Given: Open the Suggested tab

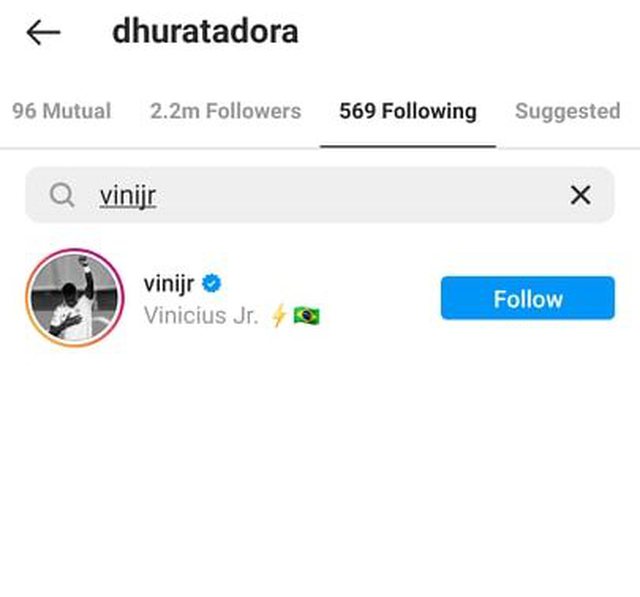Looking at the screenshot, I should [x=567, y=111].
